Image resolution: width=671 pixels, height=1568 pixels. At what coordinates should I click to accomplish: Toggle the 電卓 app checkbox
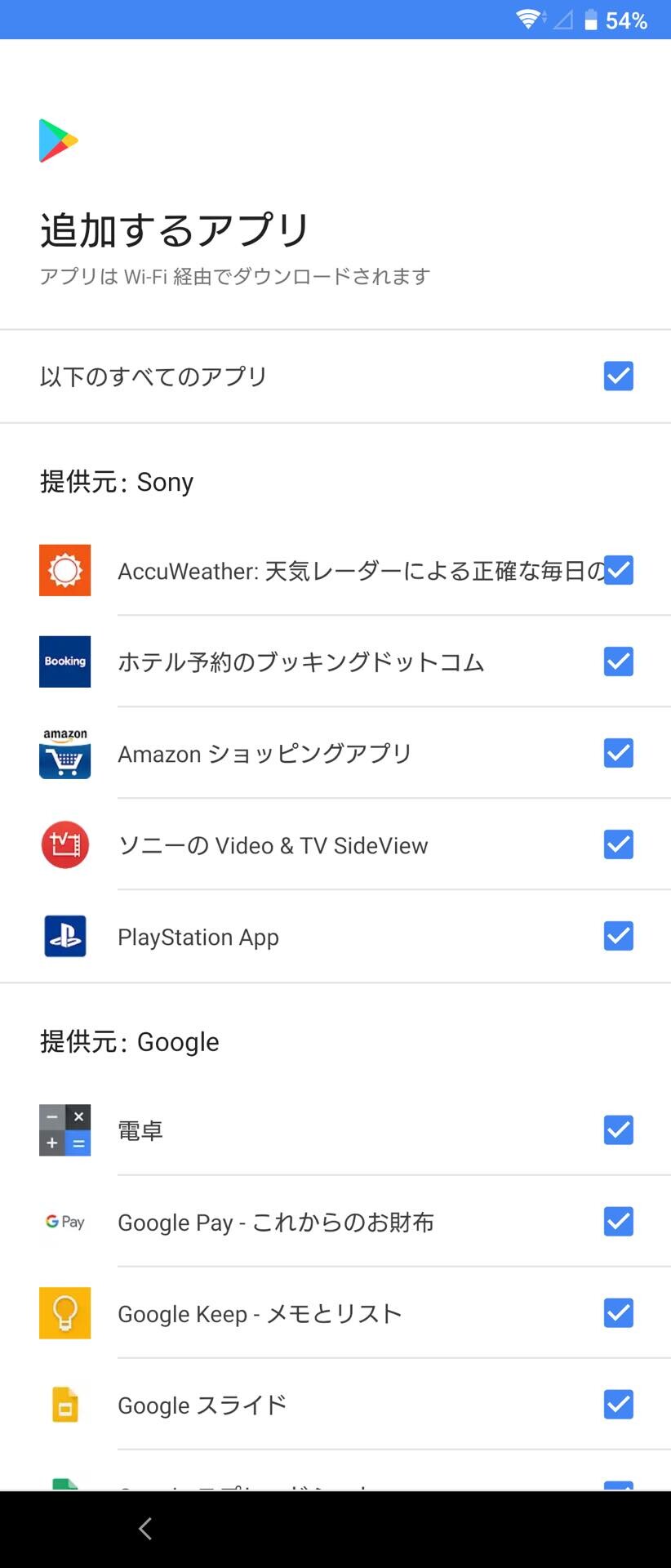pyautogui.click(x=618, y=1130)
